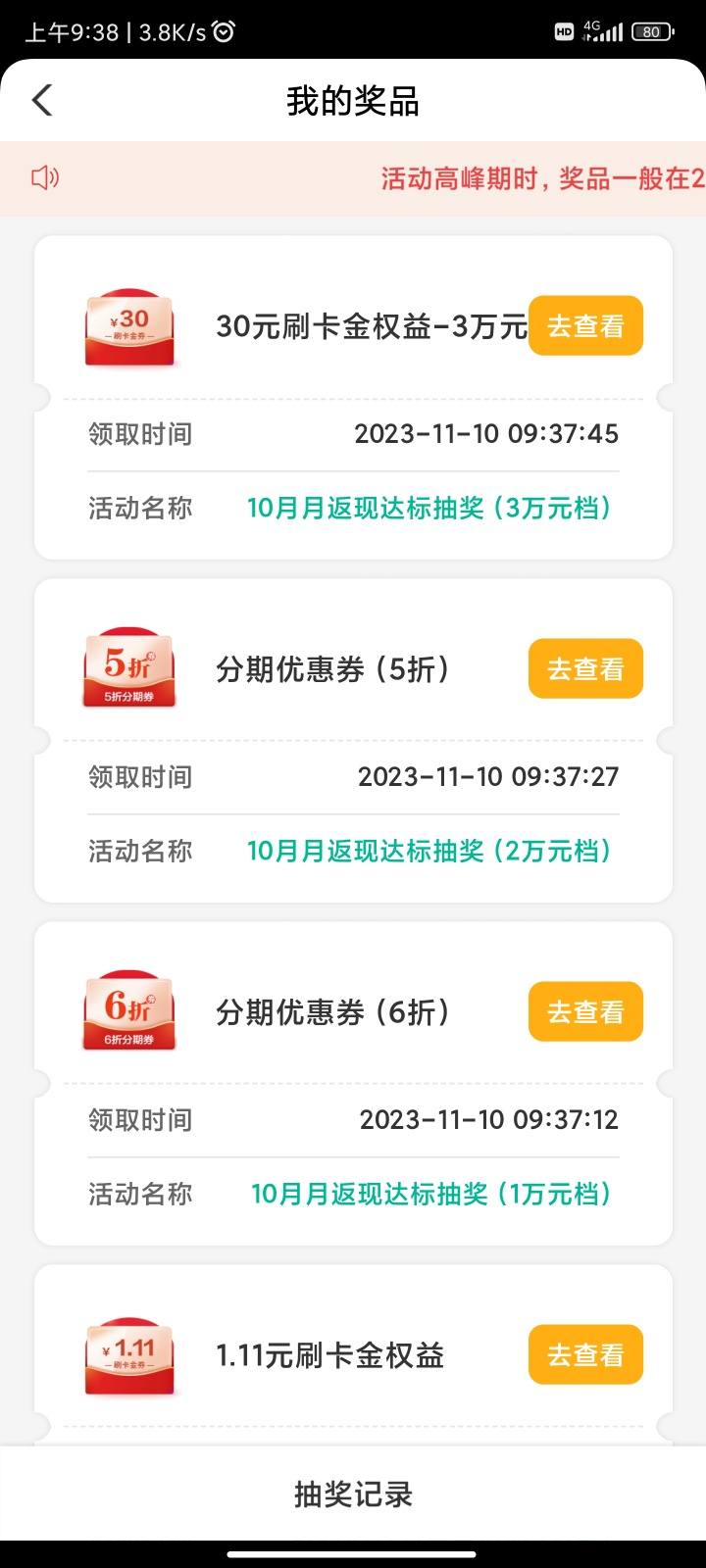Tap 去查看 for 分期优惠券 (5折)
This screenshot has width=706, height=1568.
point(585,668)
